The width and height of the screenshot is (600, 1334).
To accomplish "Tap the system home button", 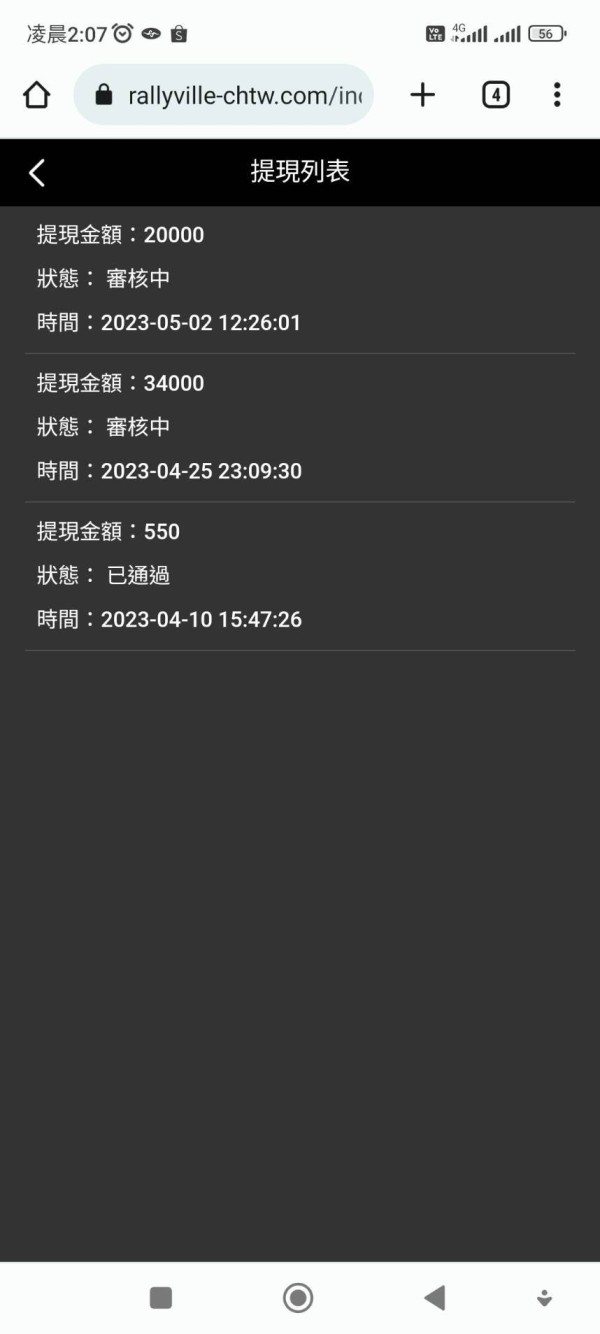I will (x=298, y=1298).
